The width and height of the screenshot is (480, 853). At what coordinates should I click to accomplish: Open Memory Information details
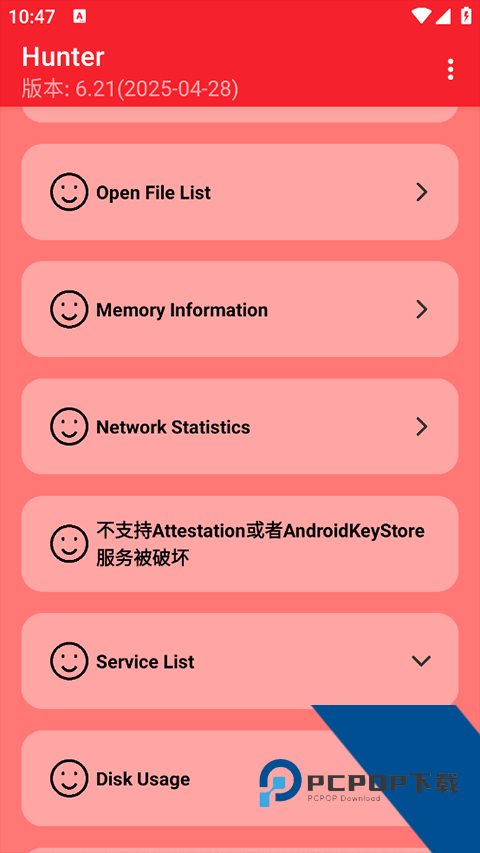(239, 309)
